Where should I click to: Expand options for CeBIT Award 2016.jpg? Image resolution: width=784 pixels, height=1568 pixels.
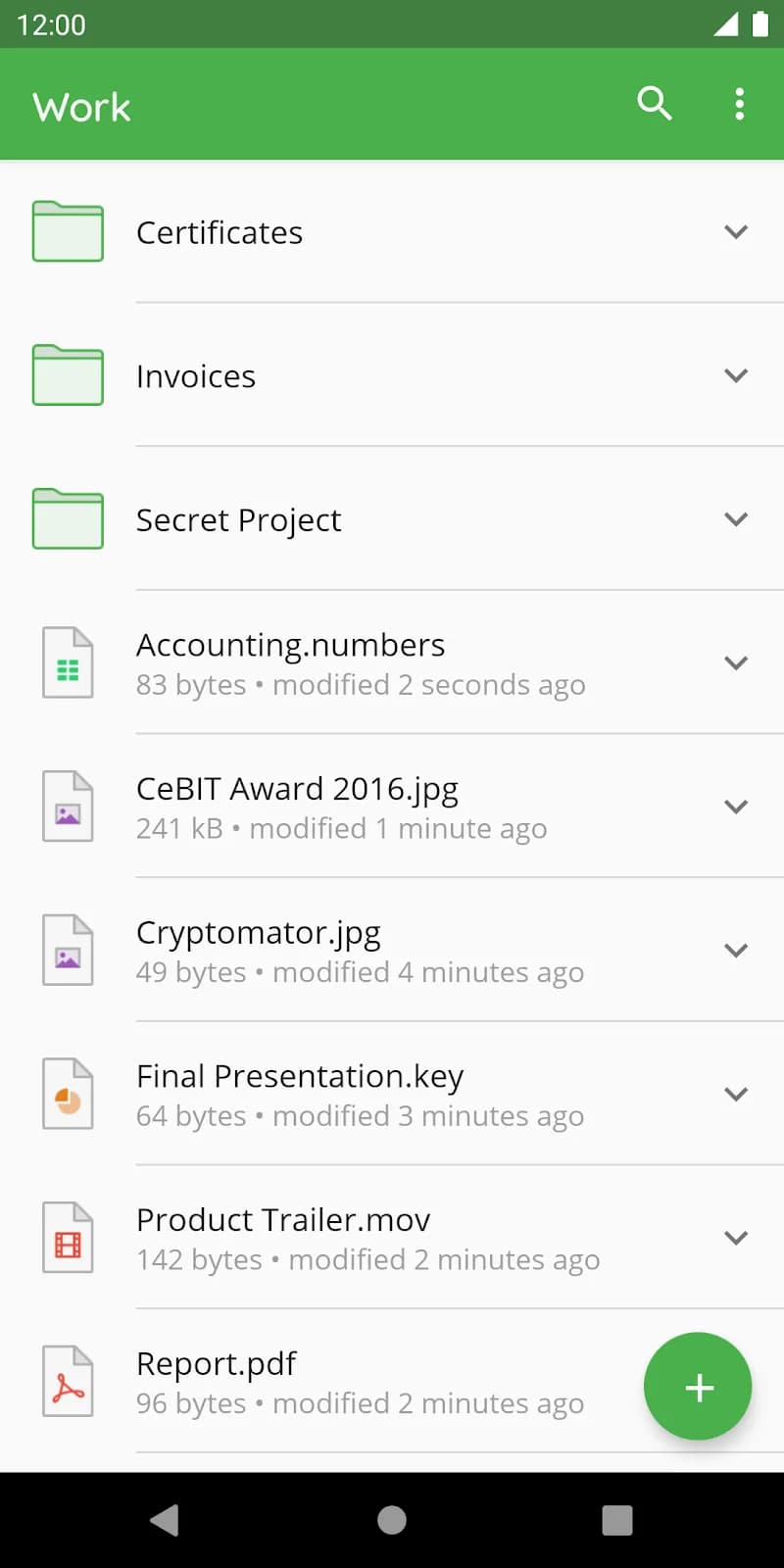tap(736, 807)
